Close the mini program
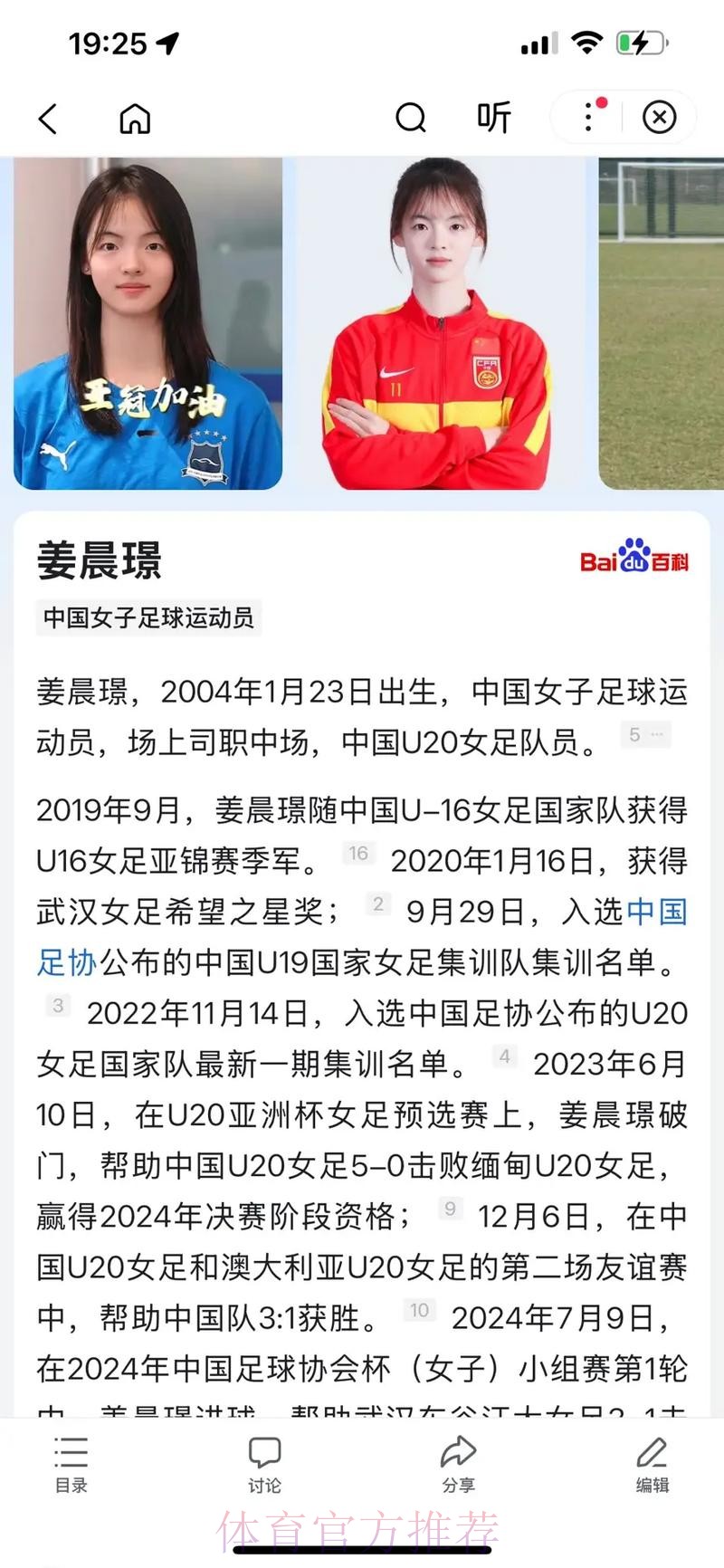Viewport: 724px width, 1568px height. click(659, 118)
